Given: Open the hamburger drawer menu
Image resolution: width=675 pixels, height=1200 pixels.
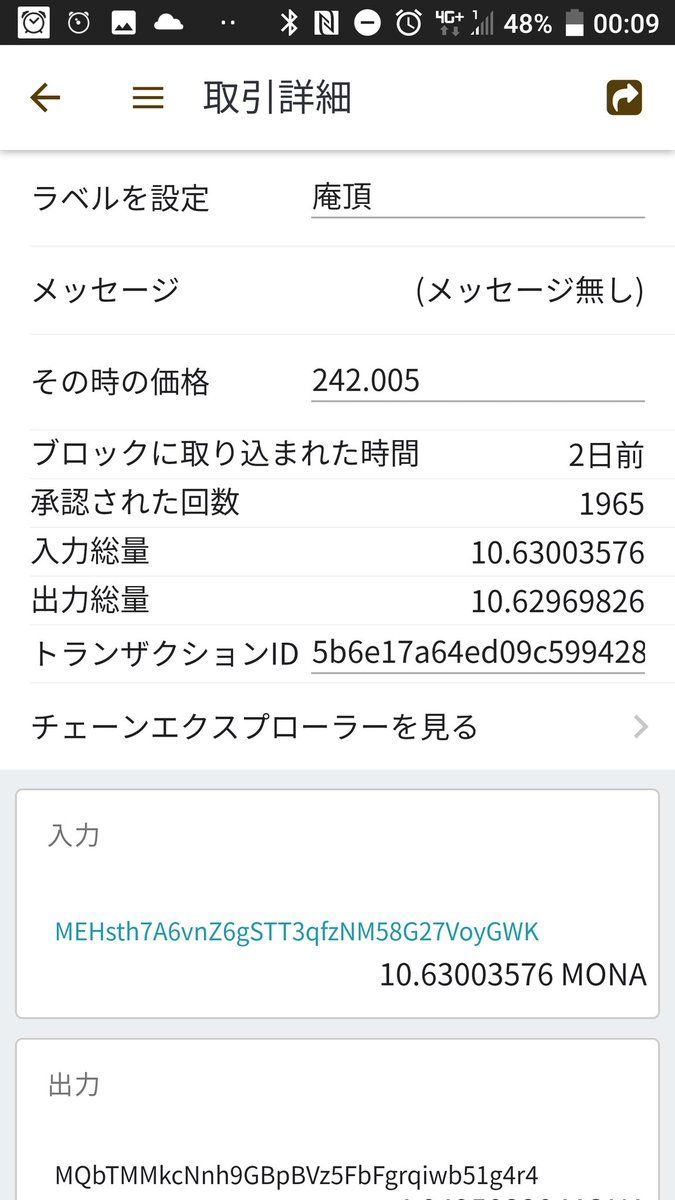Looking at the screenshot, I should (148, 97).
